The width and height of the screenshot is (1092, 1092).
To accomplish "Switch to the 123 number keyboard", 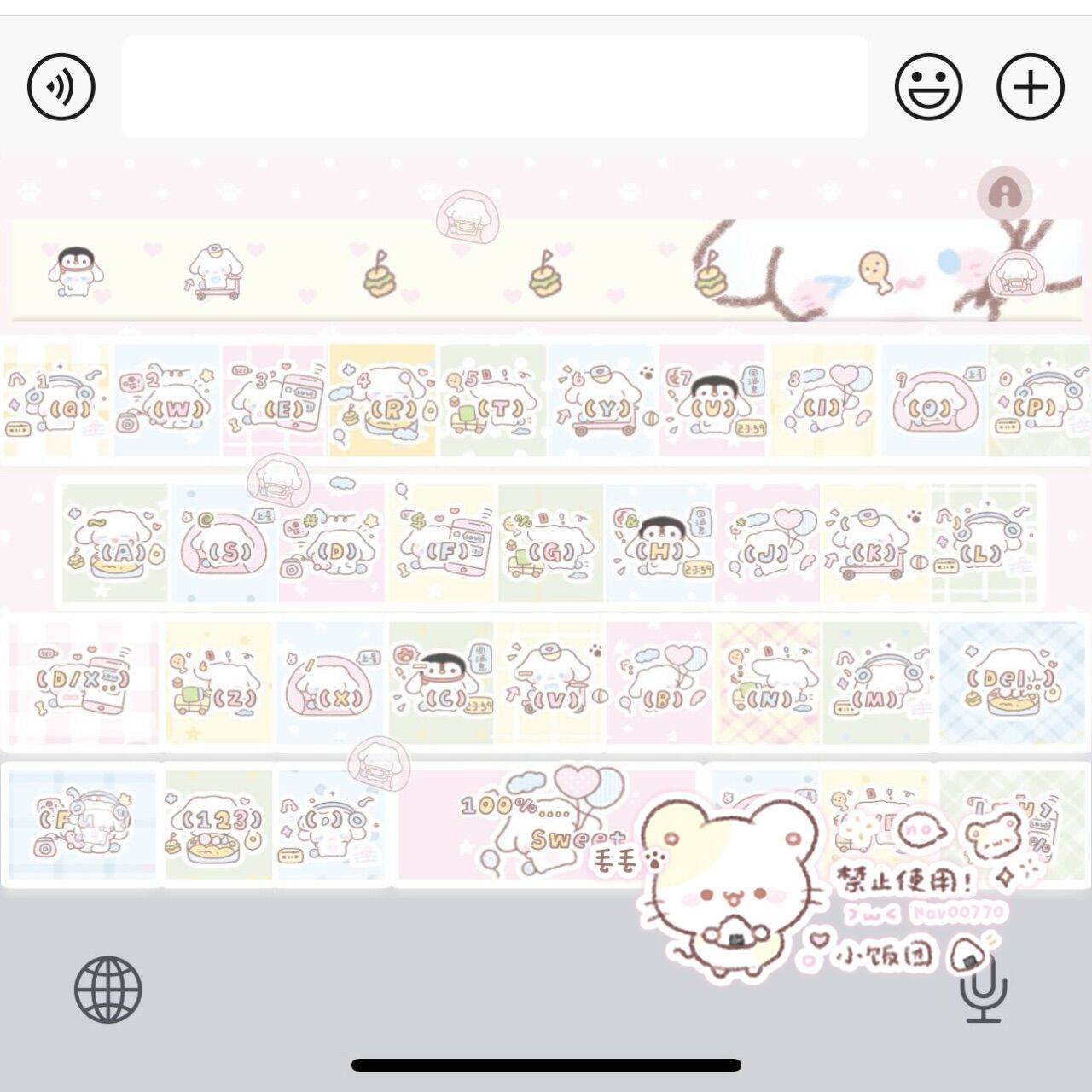I will [218, 824].
